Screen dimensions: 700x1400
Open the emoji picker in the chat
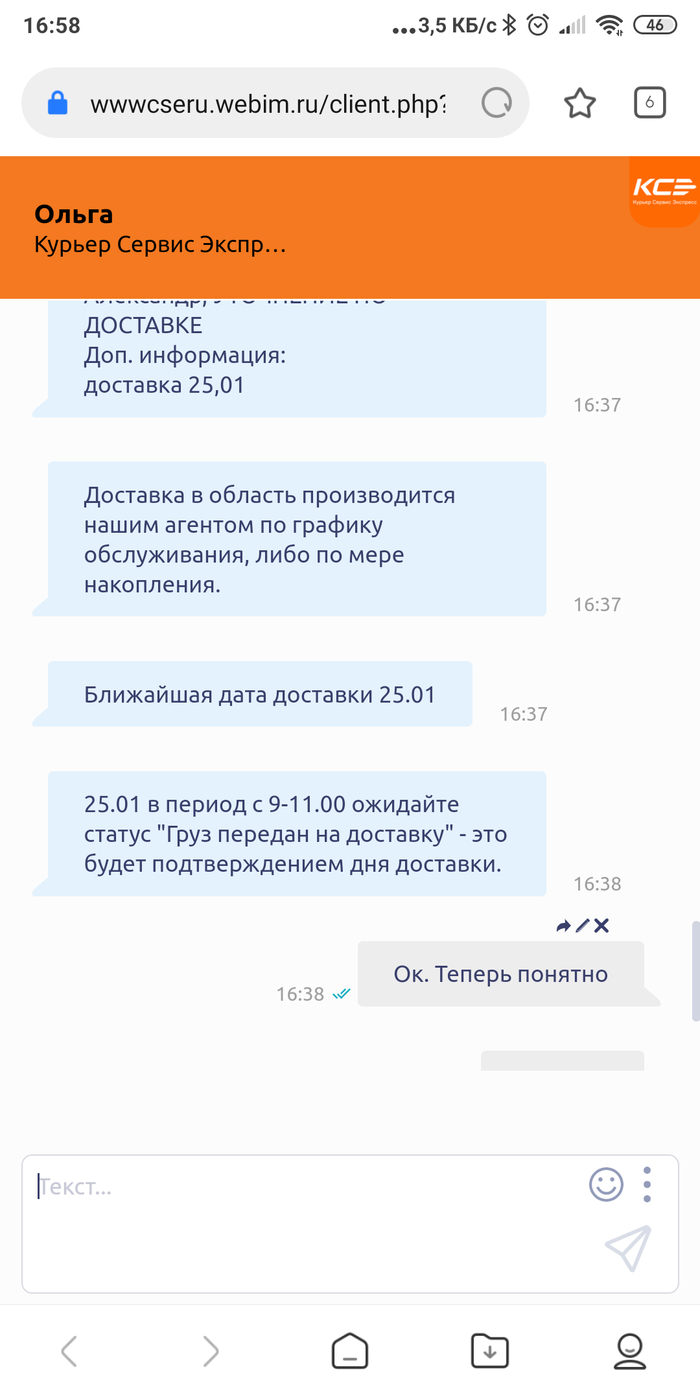pos(606,1184)
